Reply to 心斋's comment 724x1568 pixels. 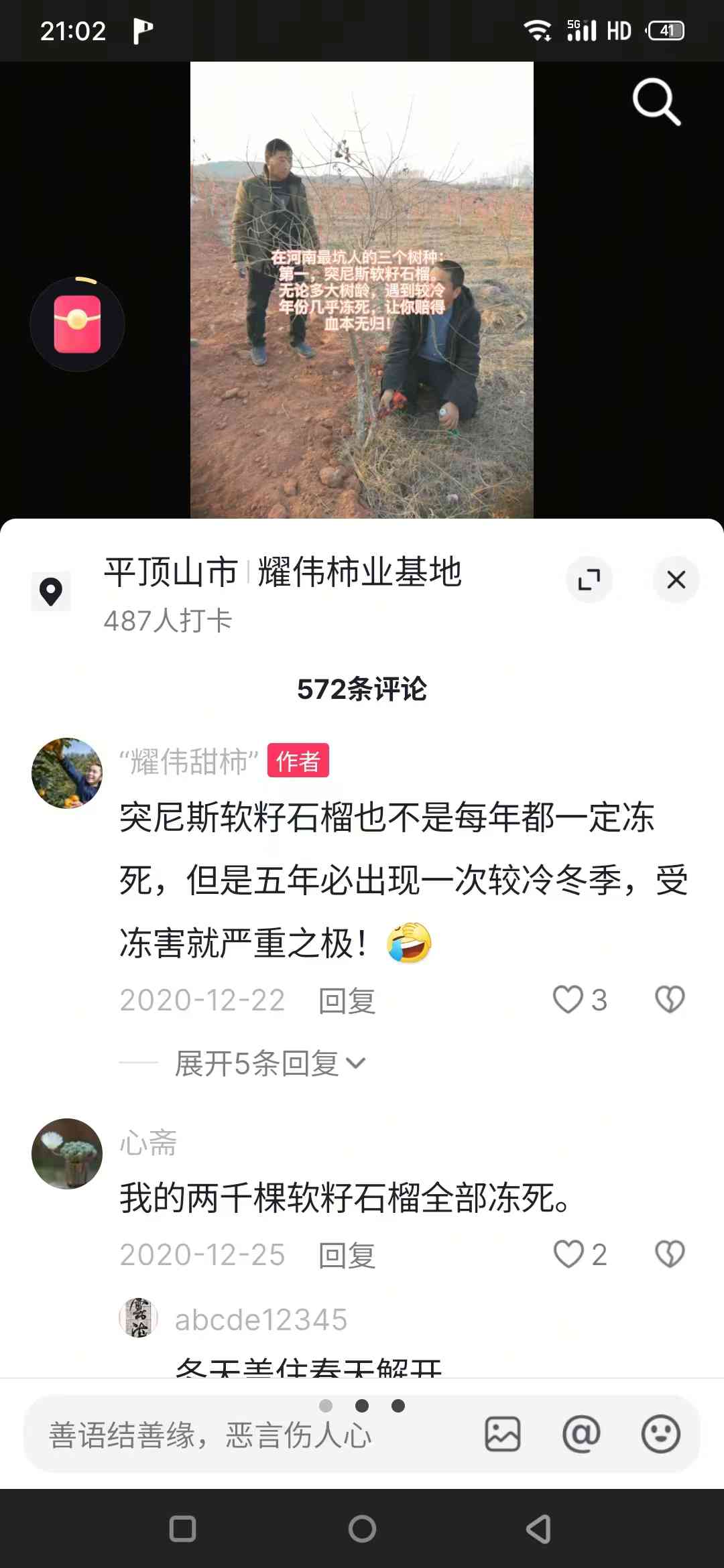pyautogui.click(x=347, y=1255)
